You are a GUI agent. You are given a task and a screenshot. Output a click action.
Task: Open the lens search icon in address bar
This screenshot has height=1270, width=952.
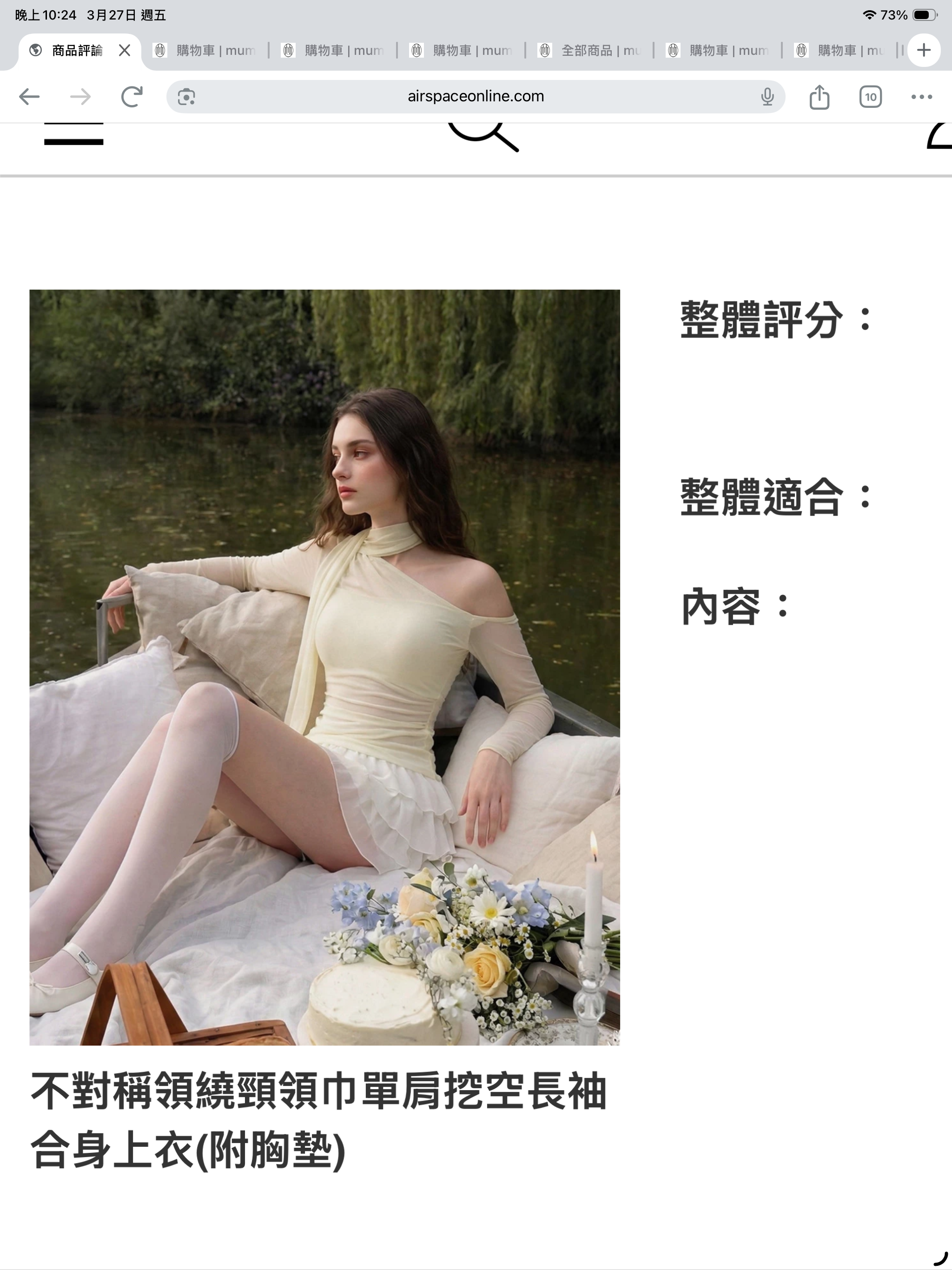click(x=186, y=96)
